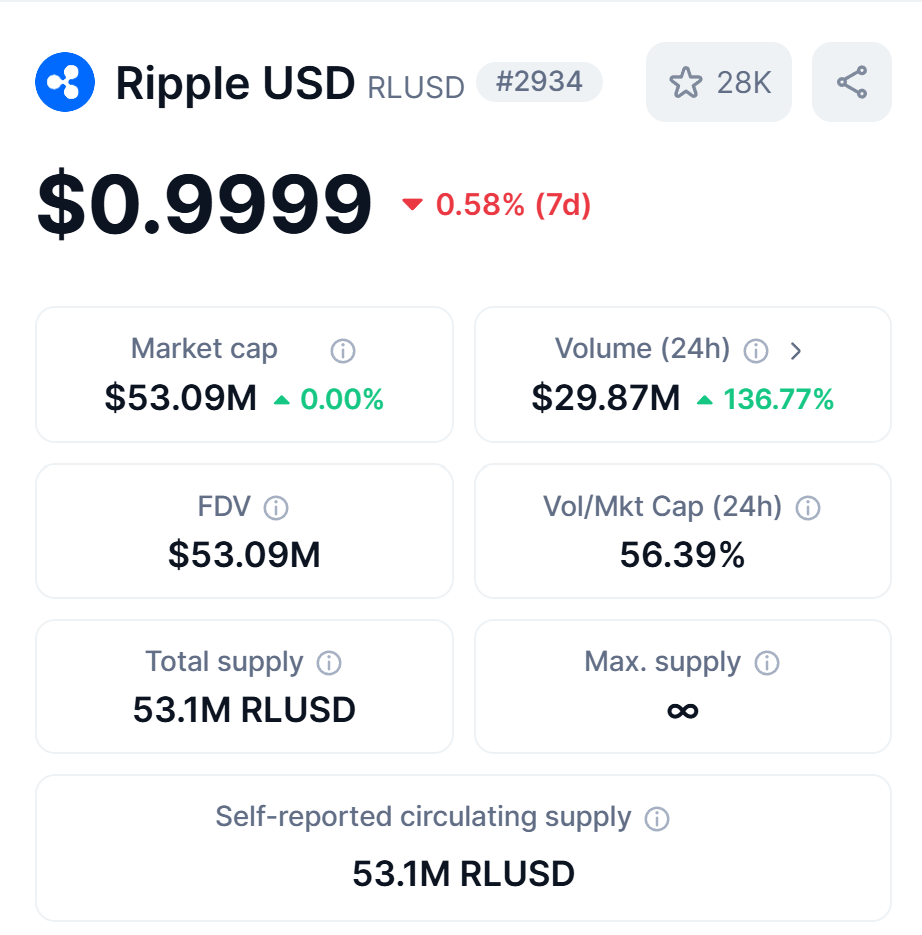Screen dimensions: 922x935
Task: Show Vol/Mkt Cap (24h) info tooltip
Action: coord(807,508)
